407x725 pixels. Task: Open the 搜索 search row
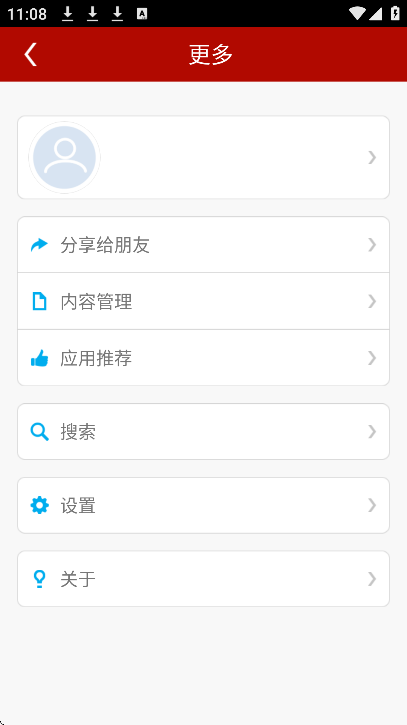tap(204, 431)
